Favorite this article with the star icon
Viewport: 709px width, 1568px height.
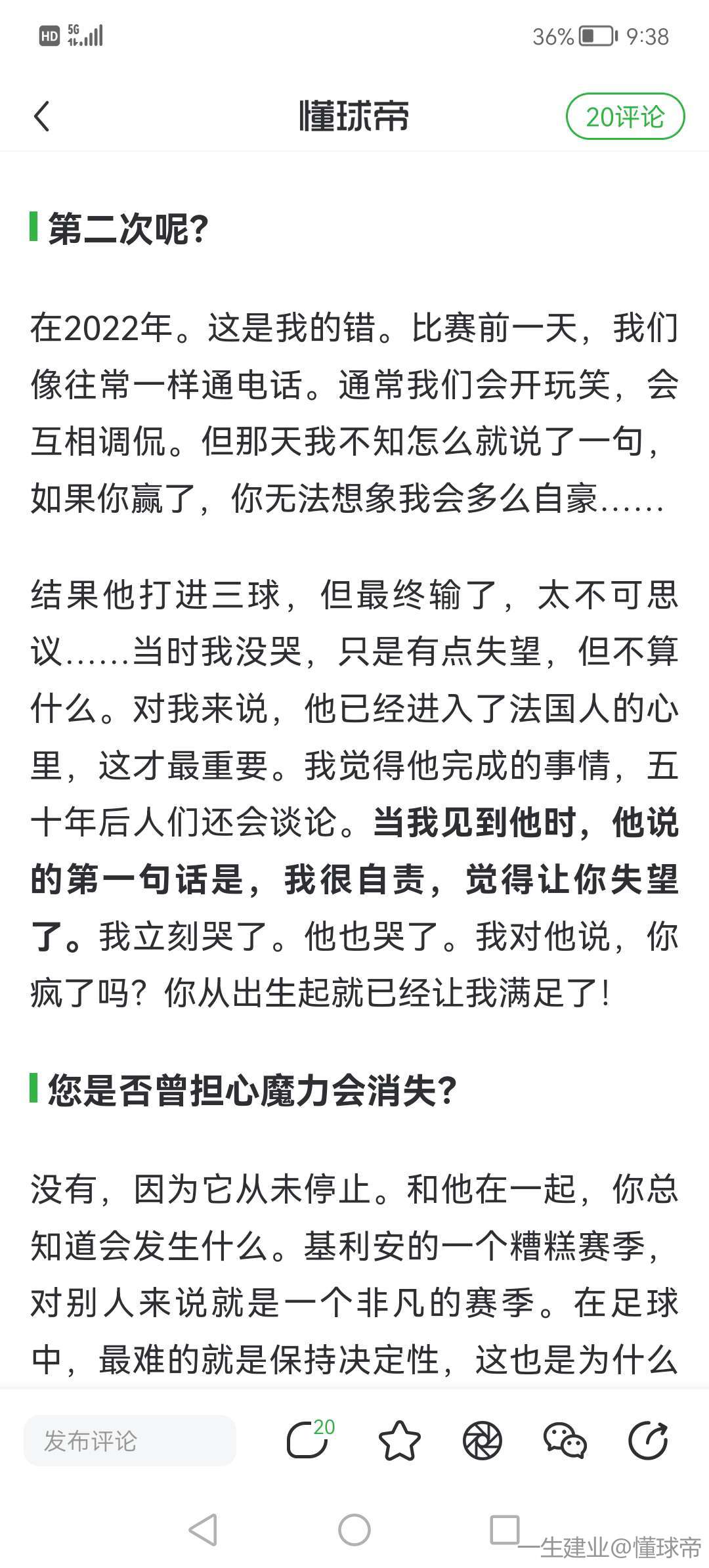(x=399, y=1441)
